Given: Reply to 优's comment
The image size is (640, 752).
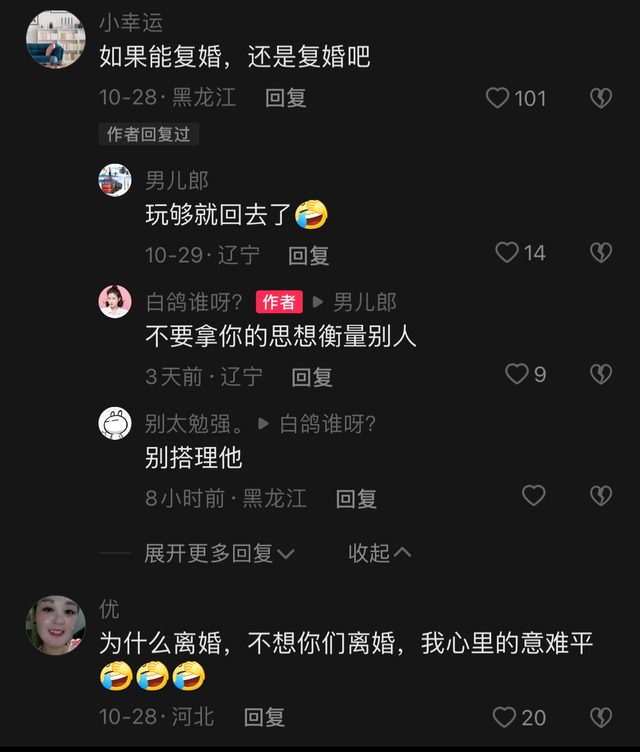Looking at the screenshot, I should pyautogui.click(x=265, y=717).
